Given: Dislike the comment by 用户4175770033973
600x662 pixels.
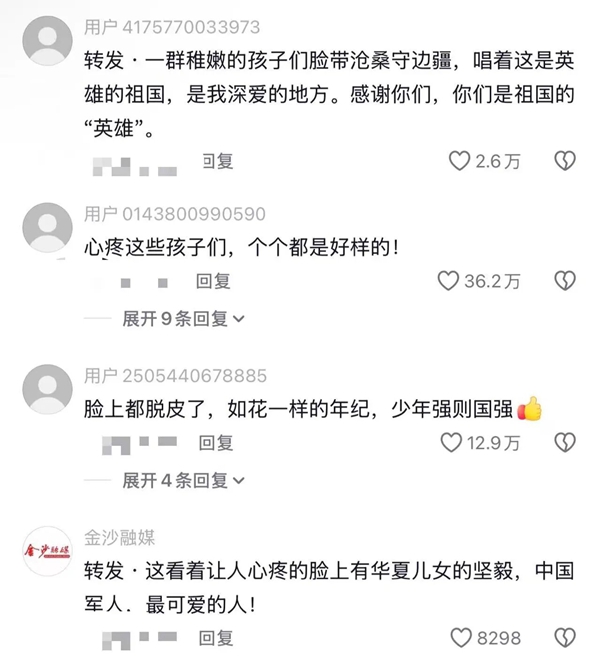Looking at the screenshot, I should 566,161.
